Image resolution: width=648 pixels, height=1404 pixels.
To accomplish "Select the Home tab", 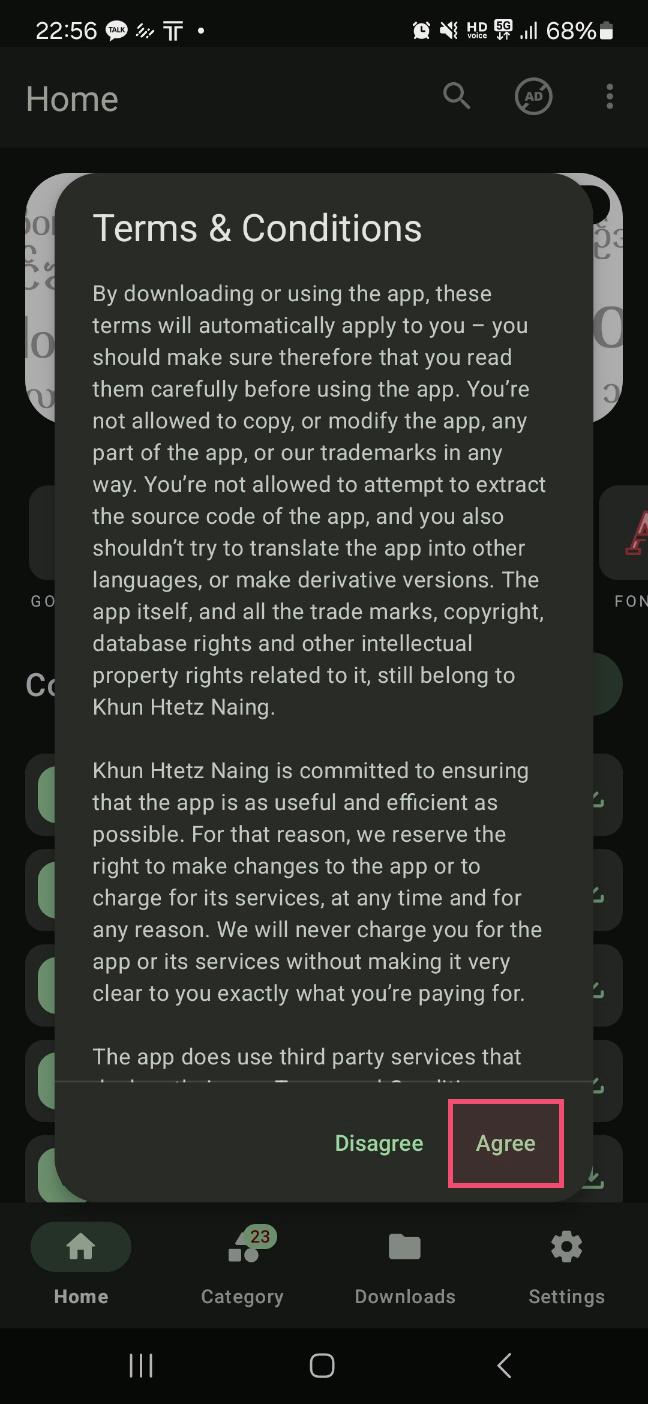I will 81,1266.
